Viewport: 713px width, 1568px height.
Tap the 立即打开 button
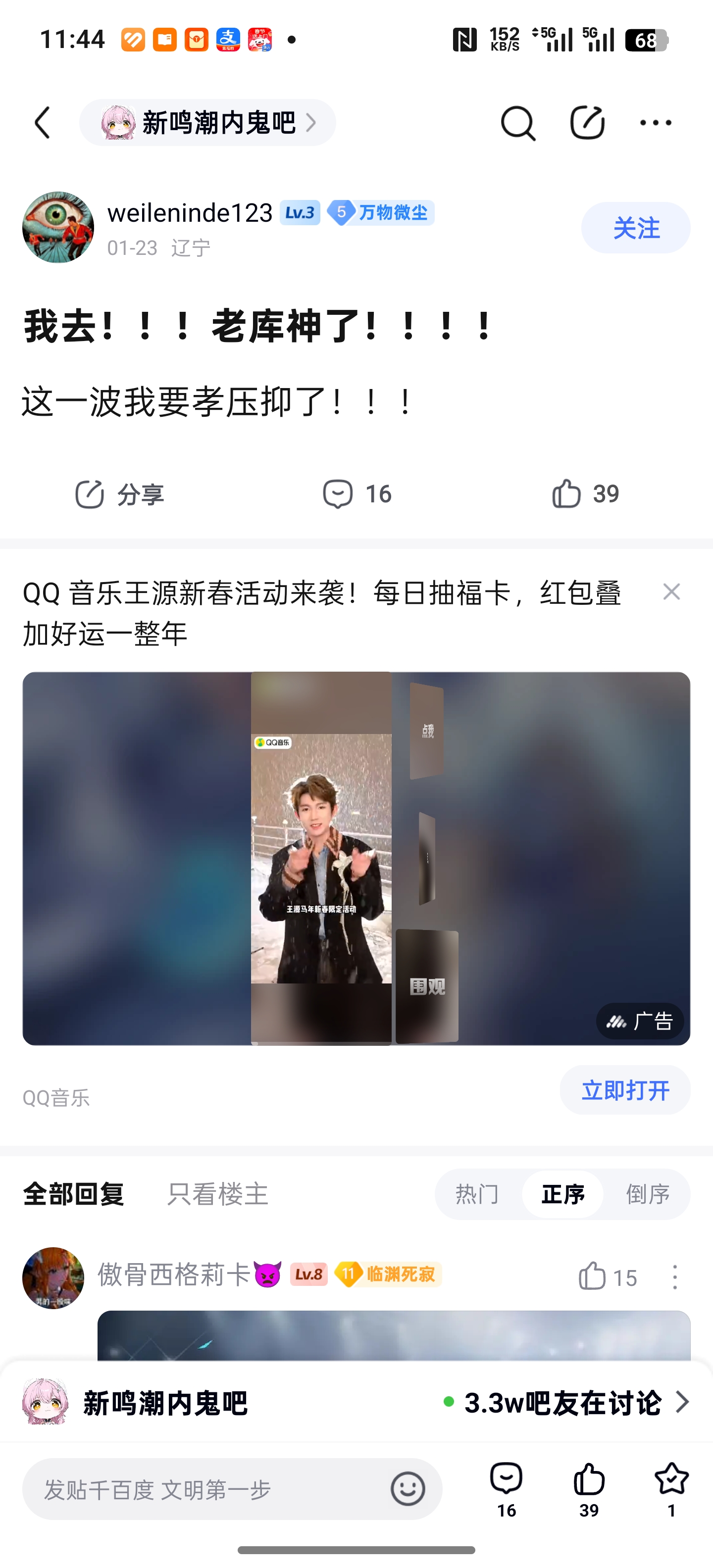coord(625,1090)
